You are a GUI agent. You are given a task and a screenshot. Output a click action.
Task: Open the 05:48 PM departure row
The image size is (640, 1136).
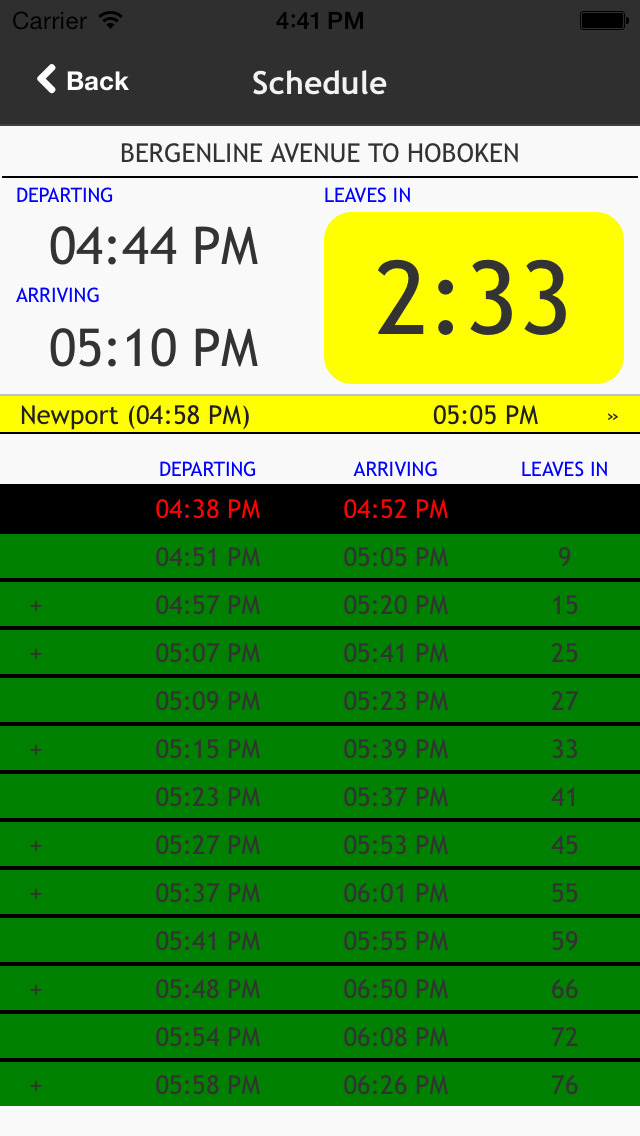pos(320,988)
